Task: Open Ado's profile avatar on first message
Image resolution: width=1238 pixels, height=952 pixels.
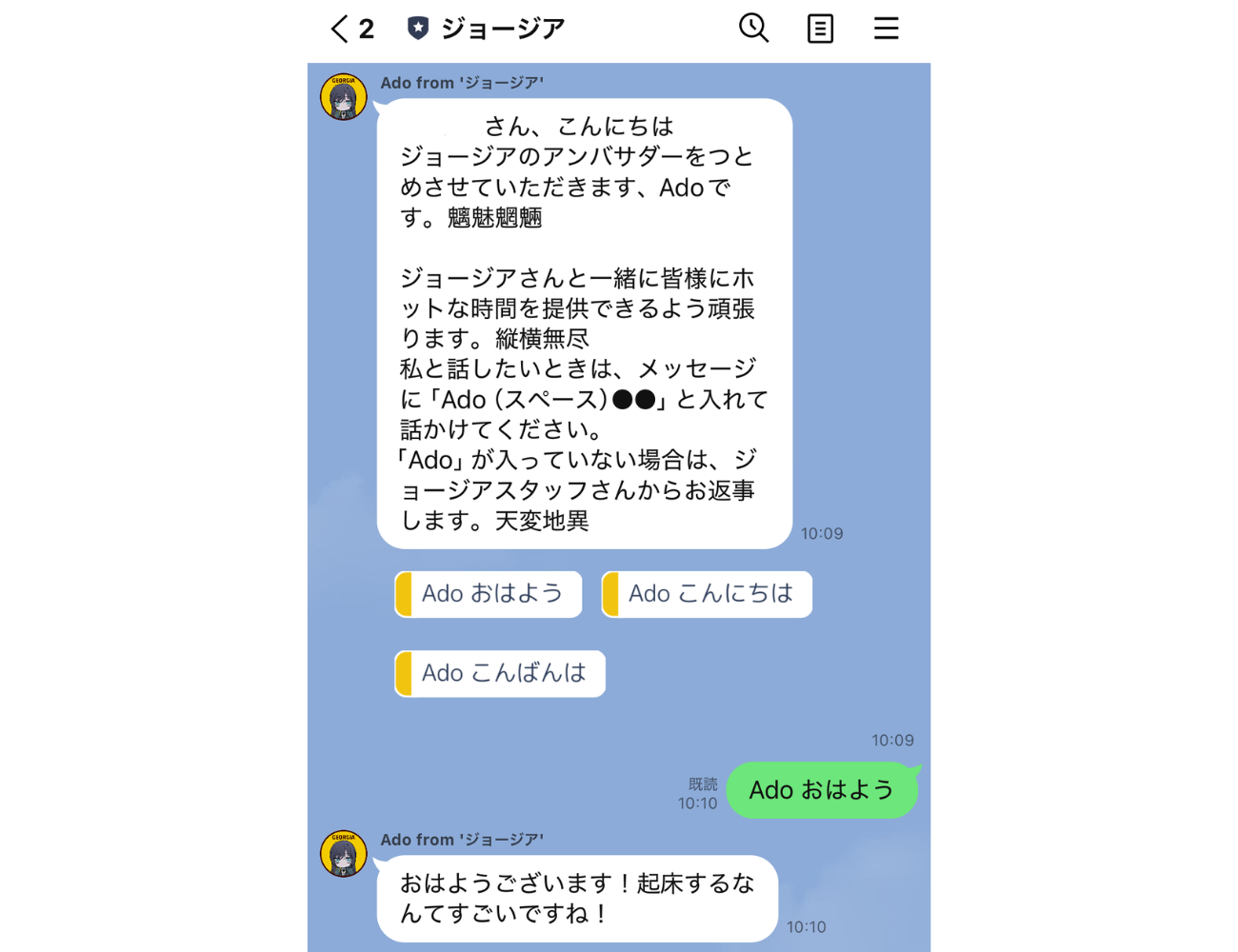Action: (344, 97)
